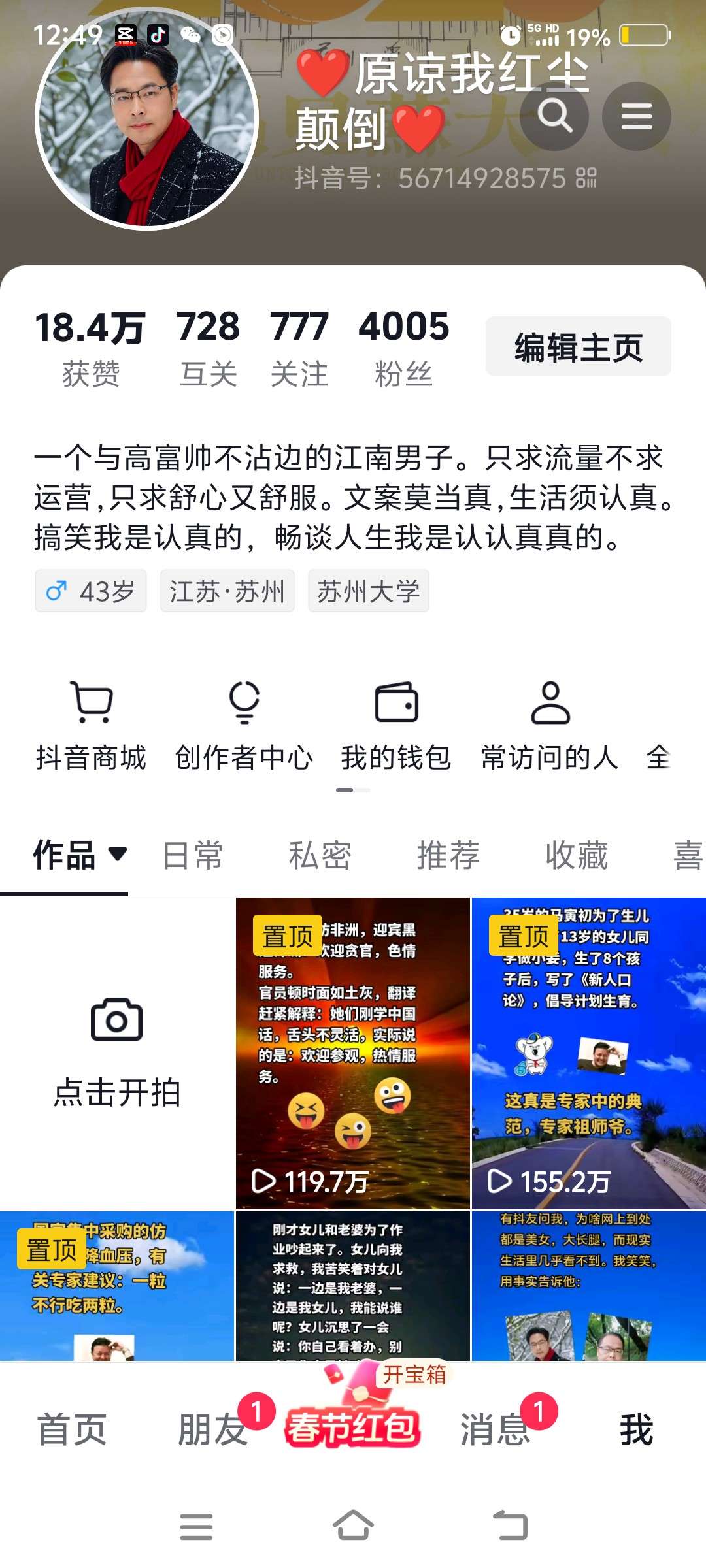This screenshot has width=706, height=1568.
Task: Tap 点击开拍 to shoot video
Action: (117, 1053)
